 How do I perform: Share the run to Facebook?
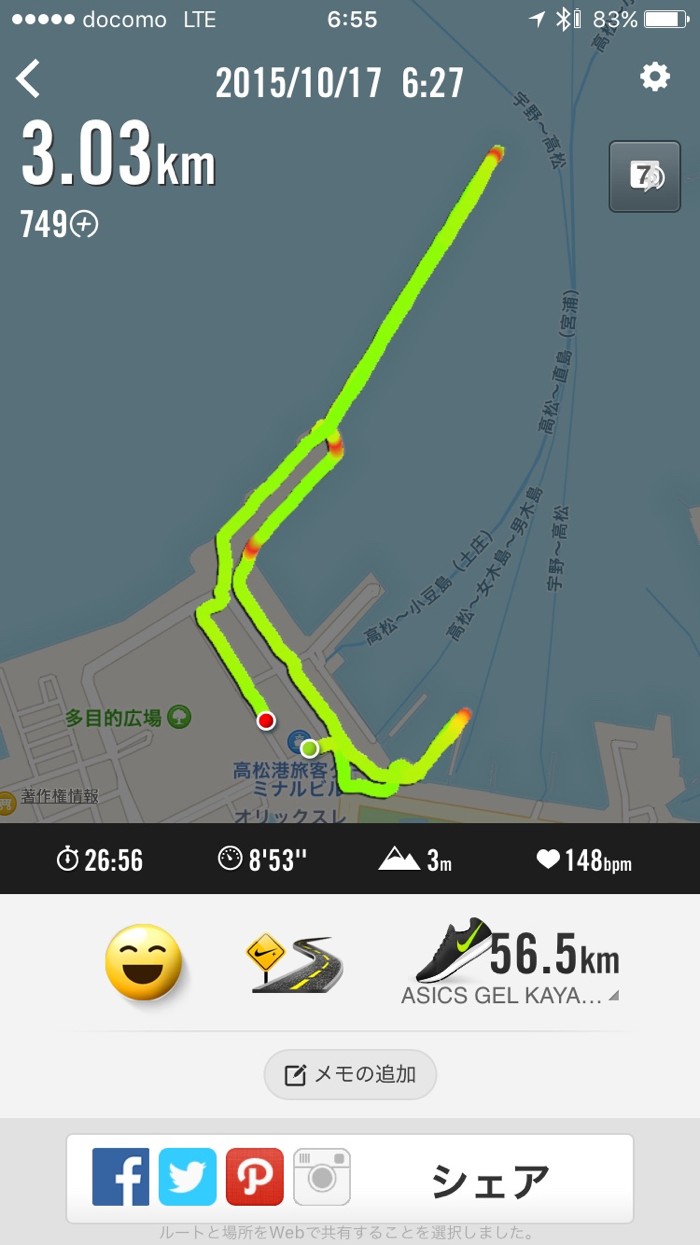(x=120, y=1176)
